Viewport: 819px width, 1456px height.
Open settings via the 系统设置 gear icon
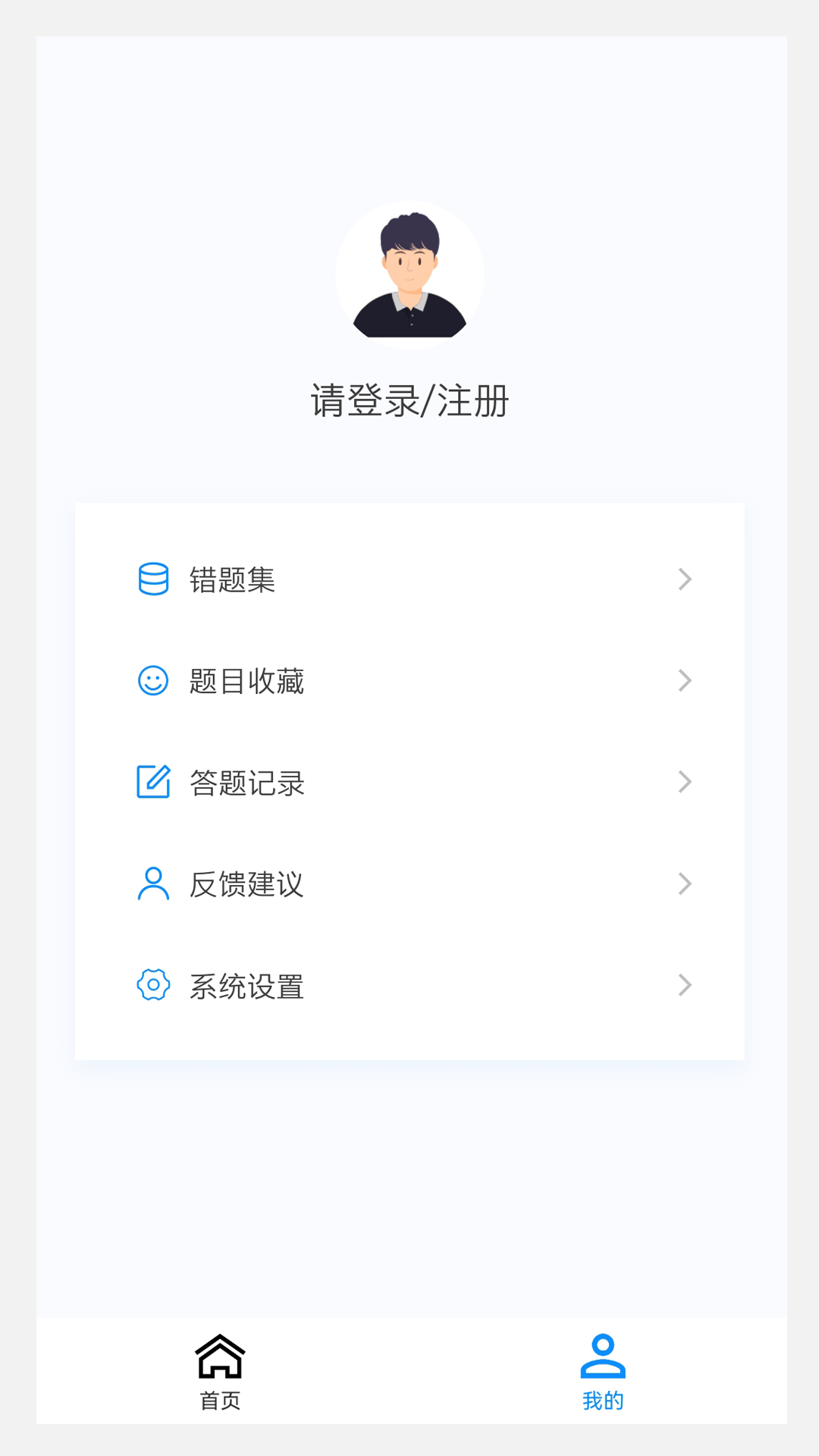(x=154, y=985)
